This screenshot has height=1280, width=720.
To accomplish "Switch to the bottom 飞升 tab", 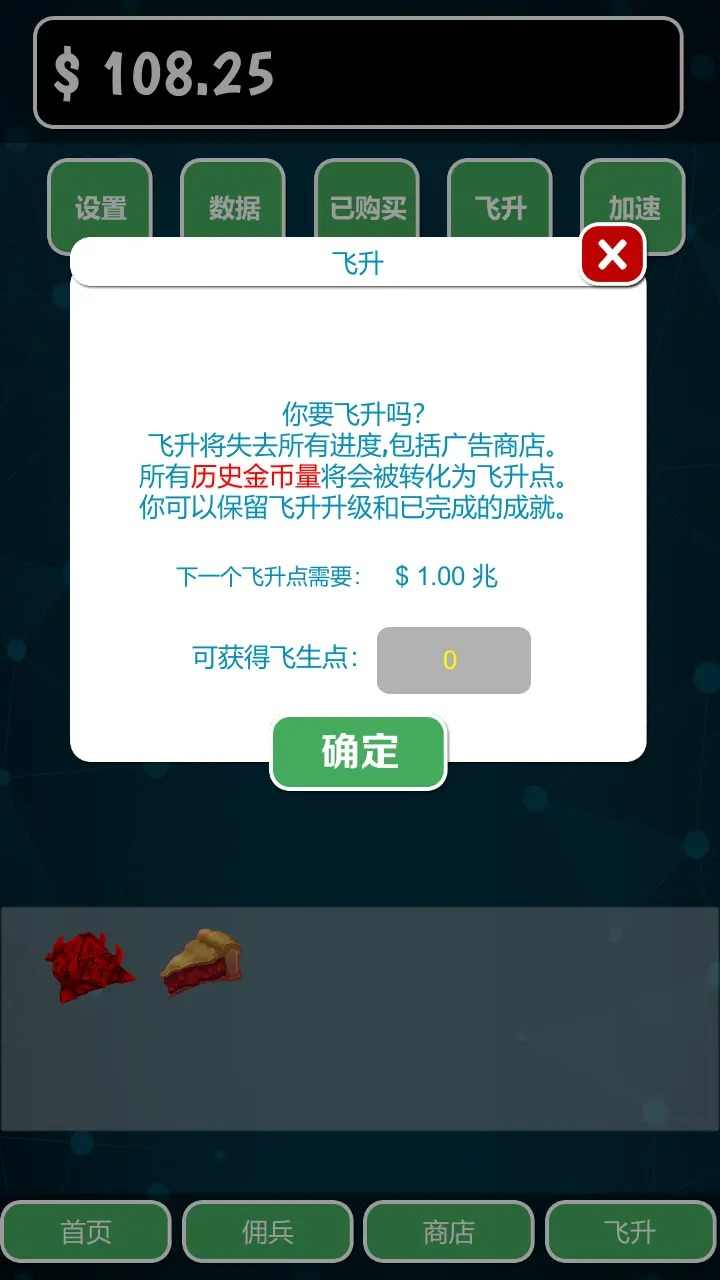I will (630, 1232).
